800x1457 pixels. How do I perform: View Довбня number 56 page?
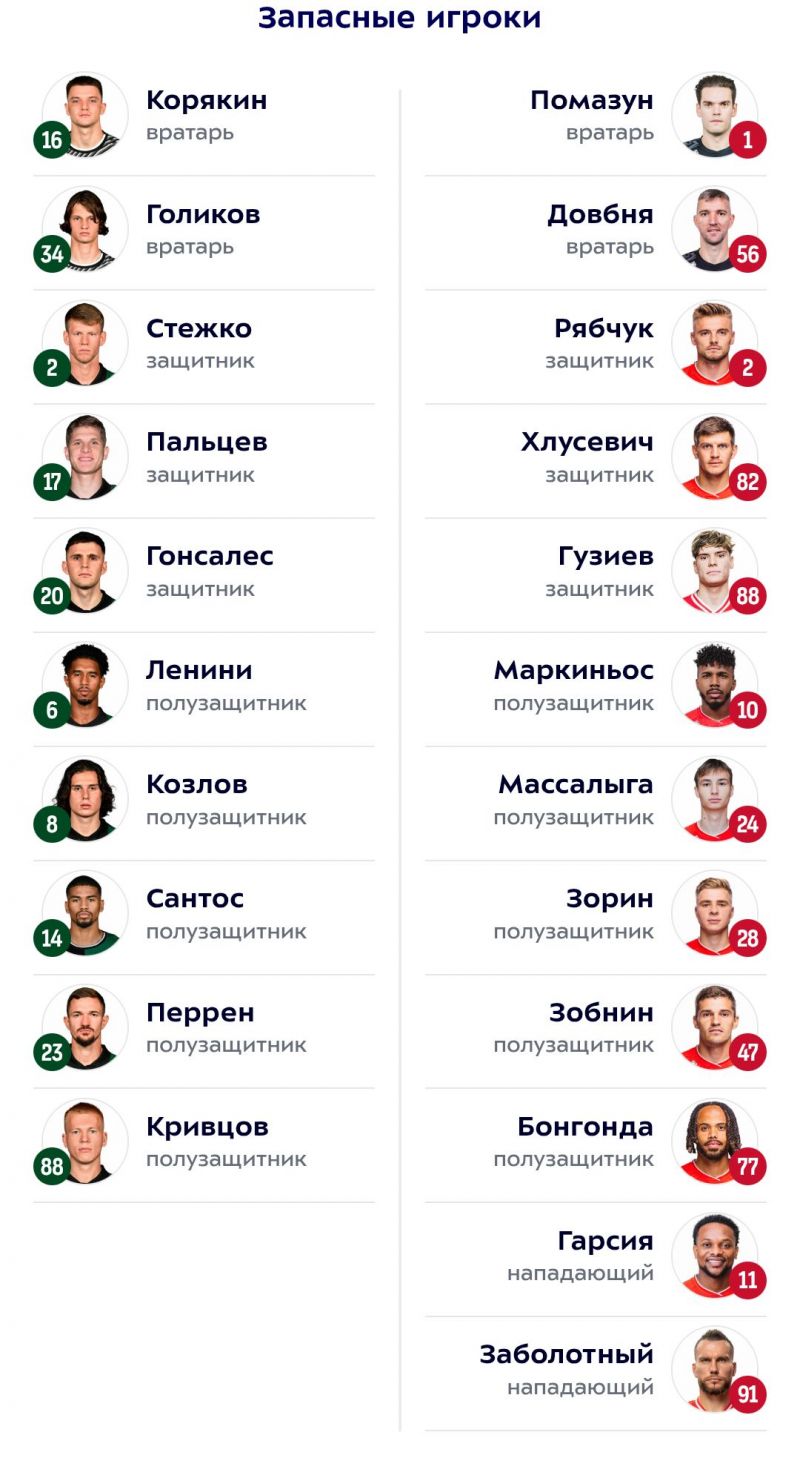coord(600,215)
